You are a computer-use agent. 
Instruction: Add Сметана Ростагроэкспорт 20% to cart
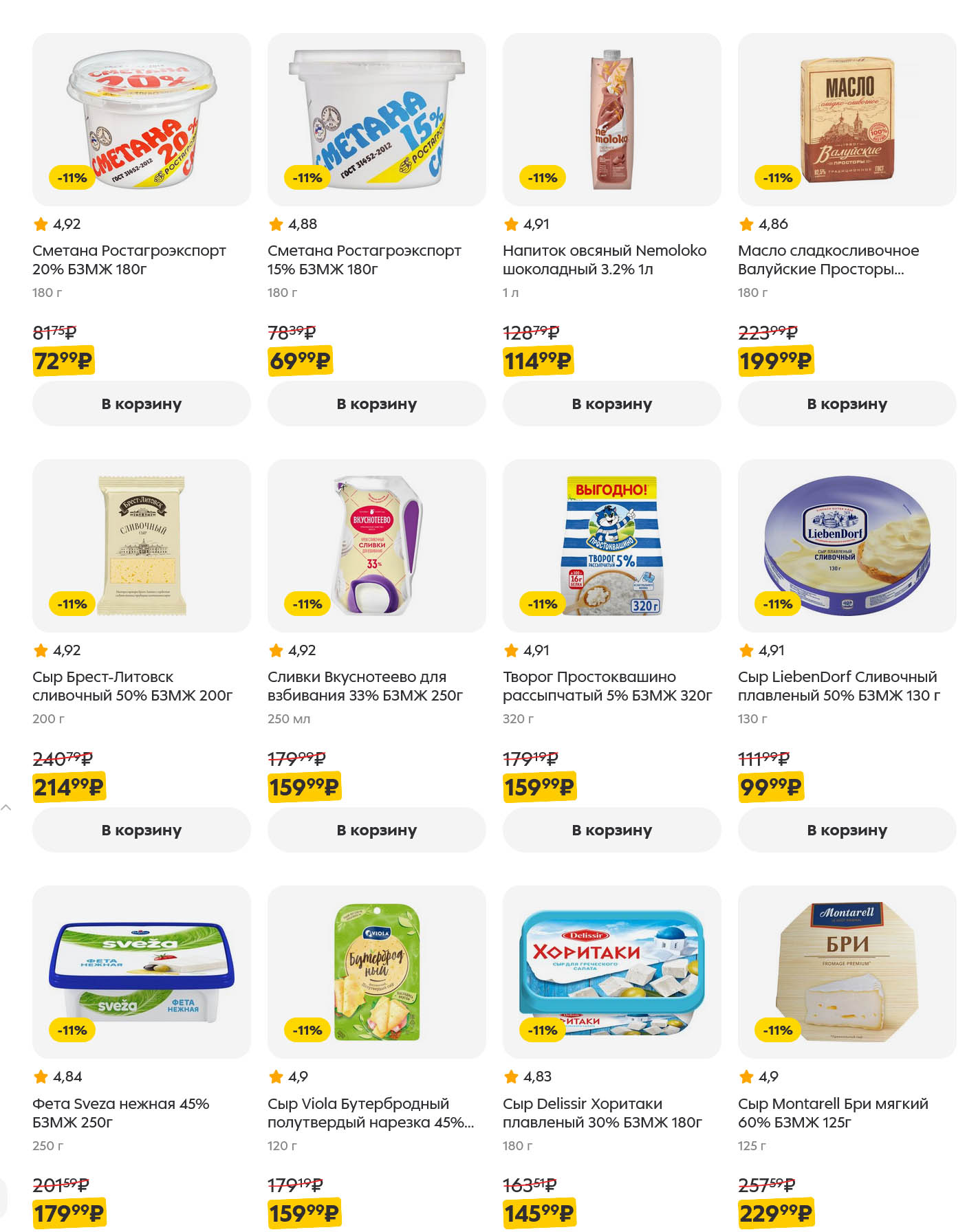click(141, 404)
